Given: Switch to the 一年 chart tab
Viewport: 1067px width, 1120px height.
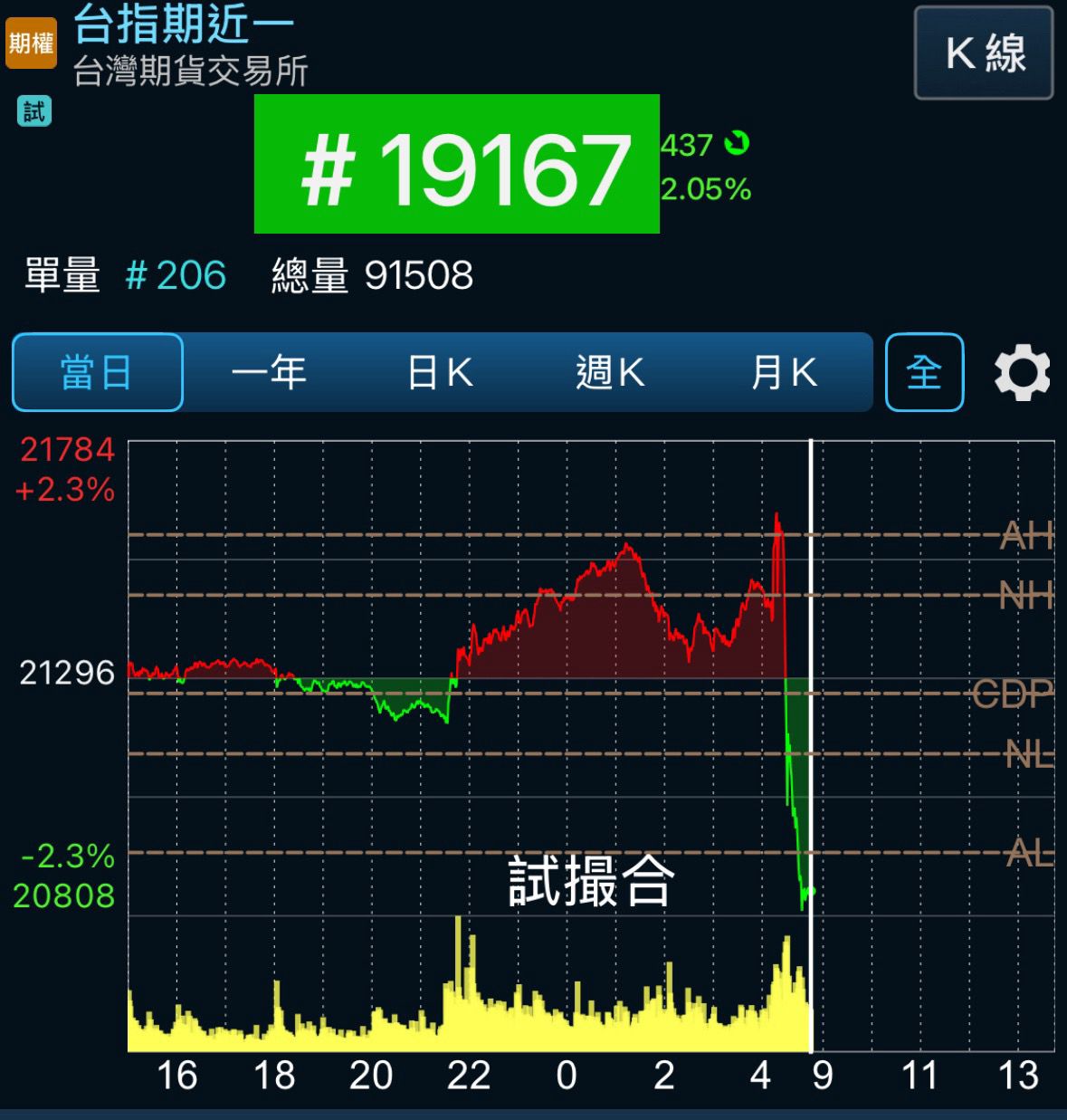Looking at the screenshot, I should pyautogui.click(x=269, y=372).
